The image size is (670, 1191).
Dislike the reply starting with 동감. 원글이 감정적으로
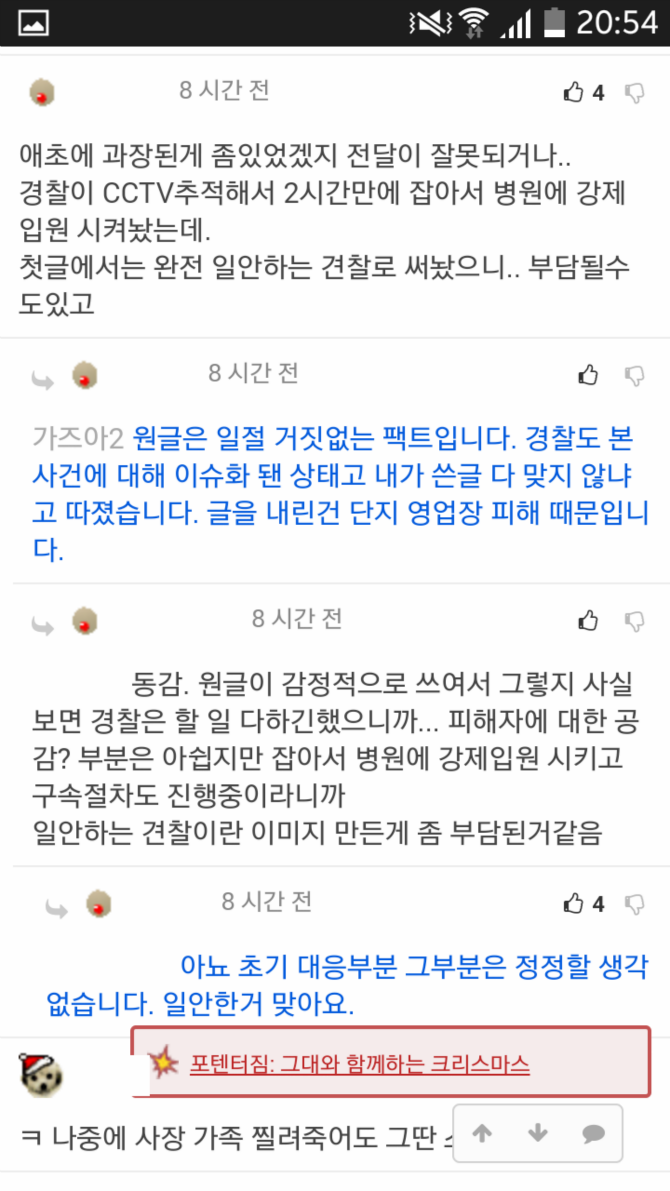[x=634, y=621]
